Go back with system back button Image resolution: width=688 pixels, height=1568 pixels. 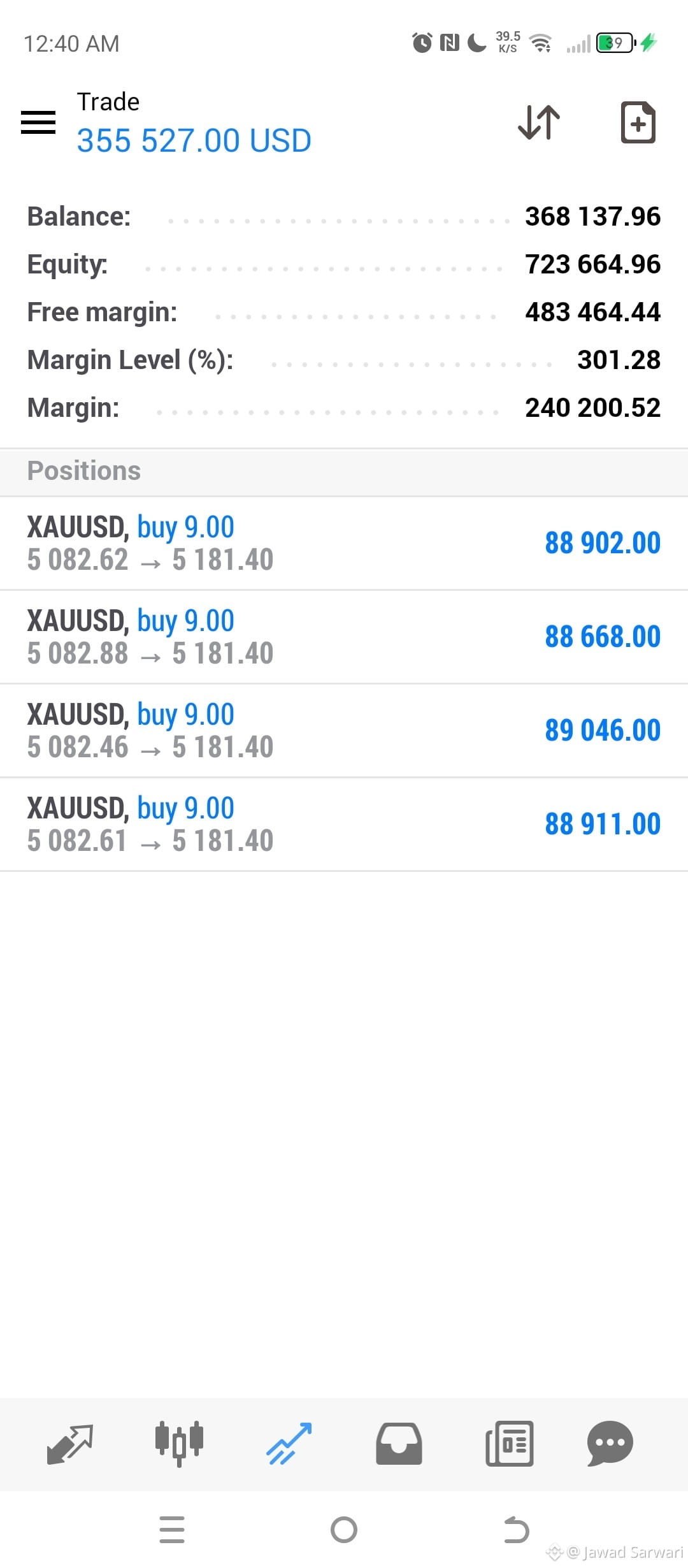(516, 1530)
